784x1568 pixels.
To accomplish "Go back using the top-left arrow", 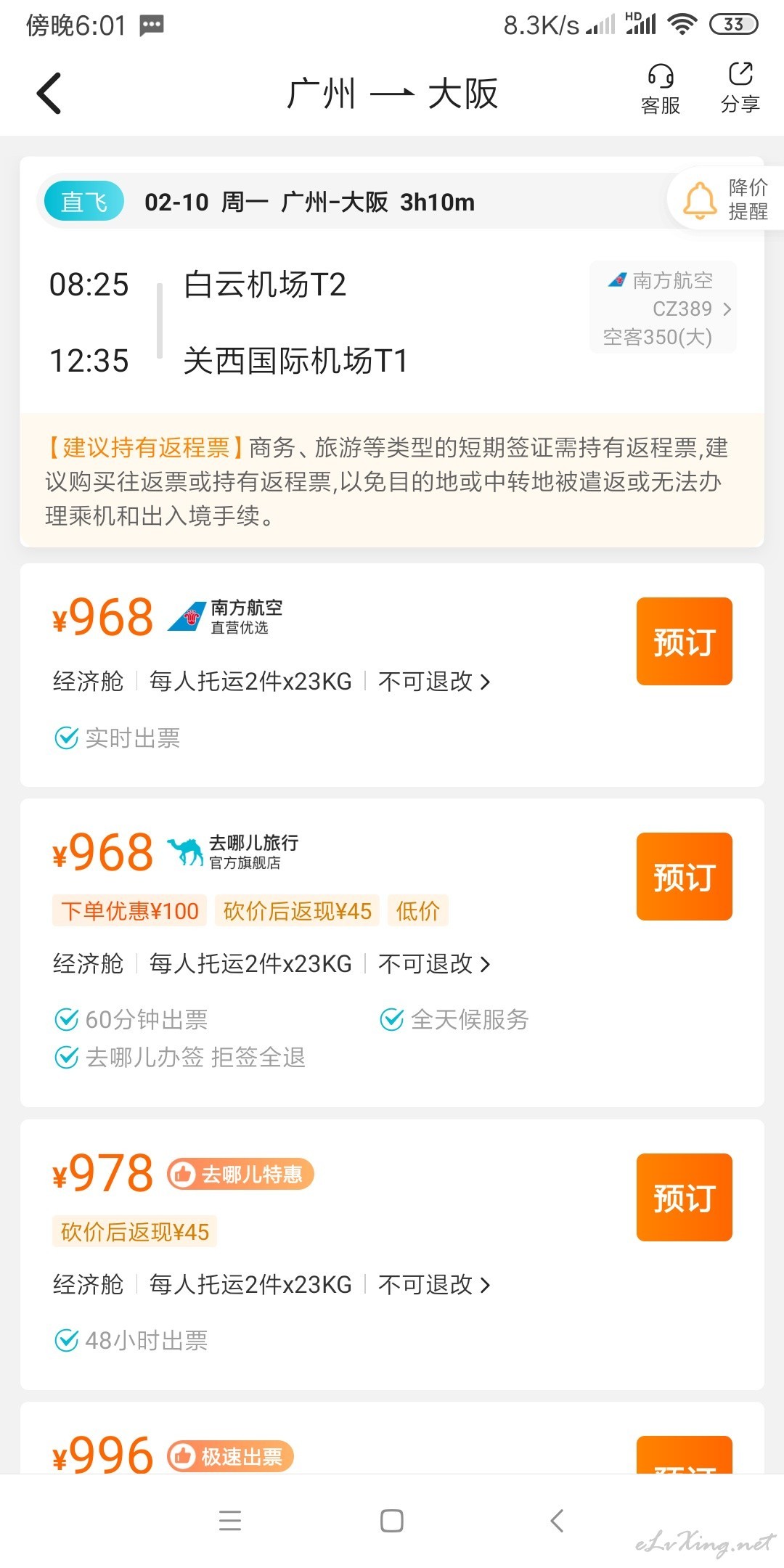I will [49, 94].
